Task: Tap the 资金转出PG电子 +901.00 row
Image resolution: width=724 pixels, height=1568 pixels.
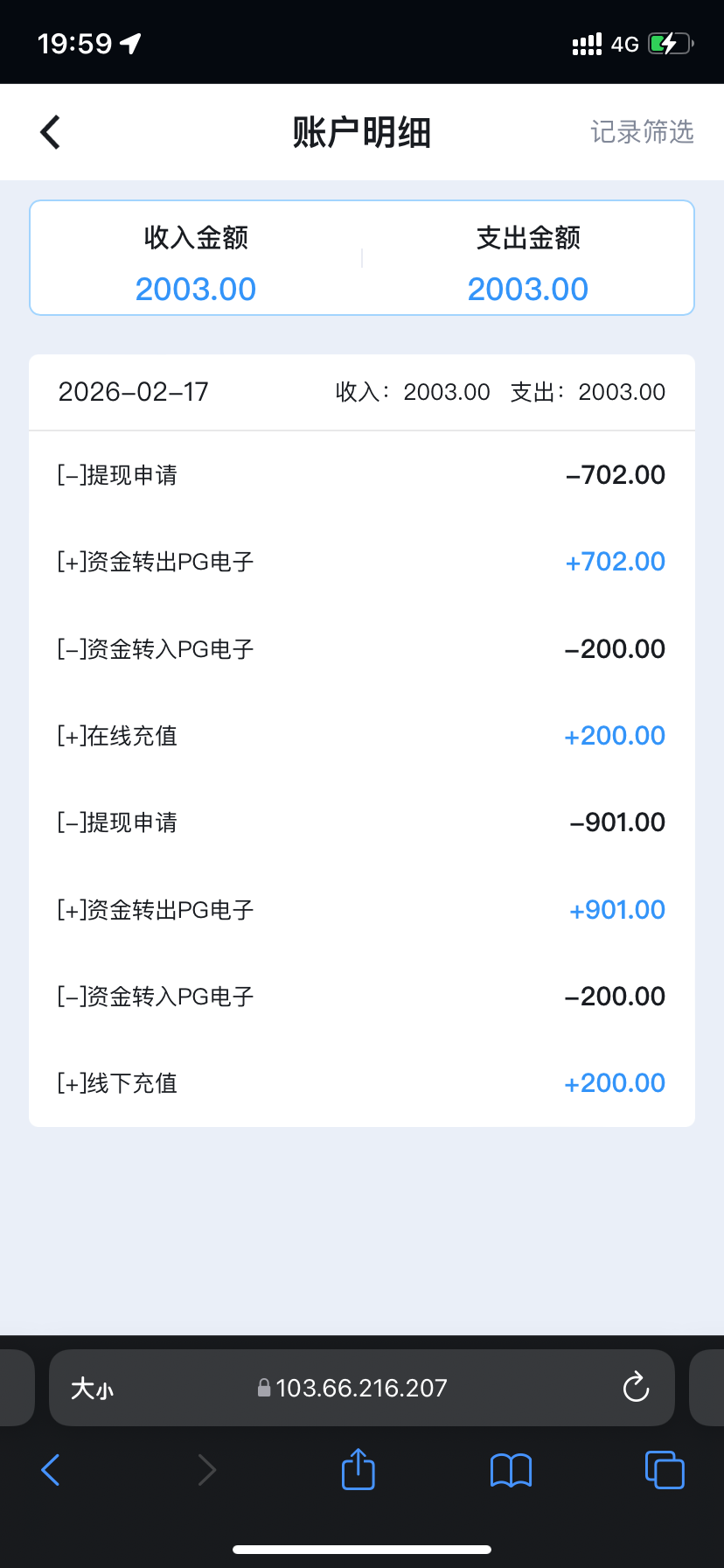Action: [x=362, y=909]
